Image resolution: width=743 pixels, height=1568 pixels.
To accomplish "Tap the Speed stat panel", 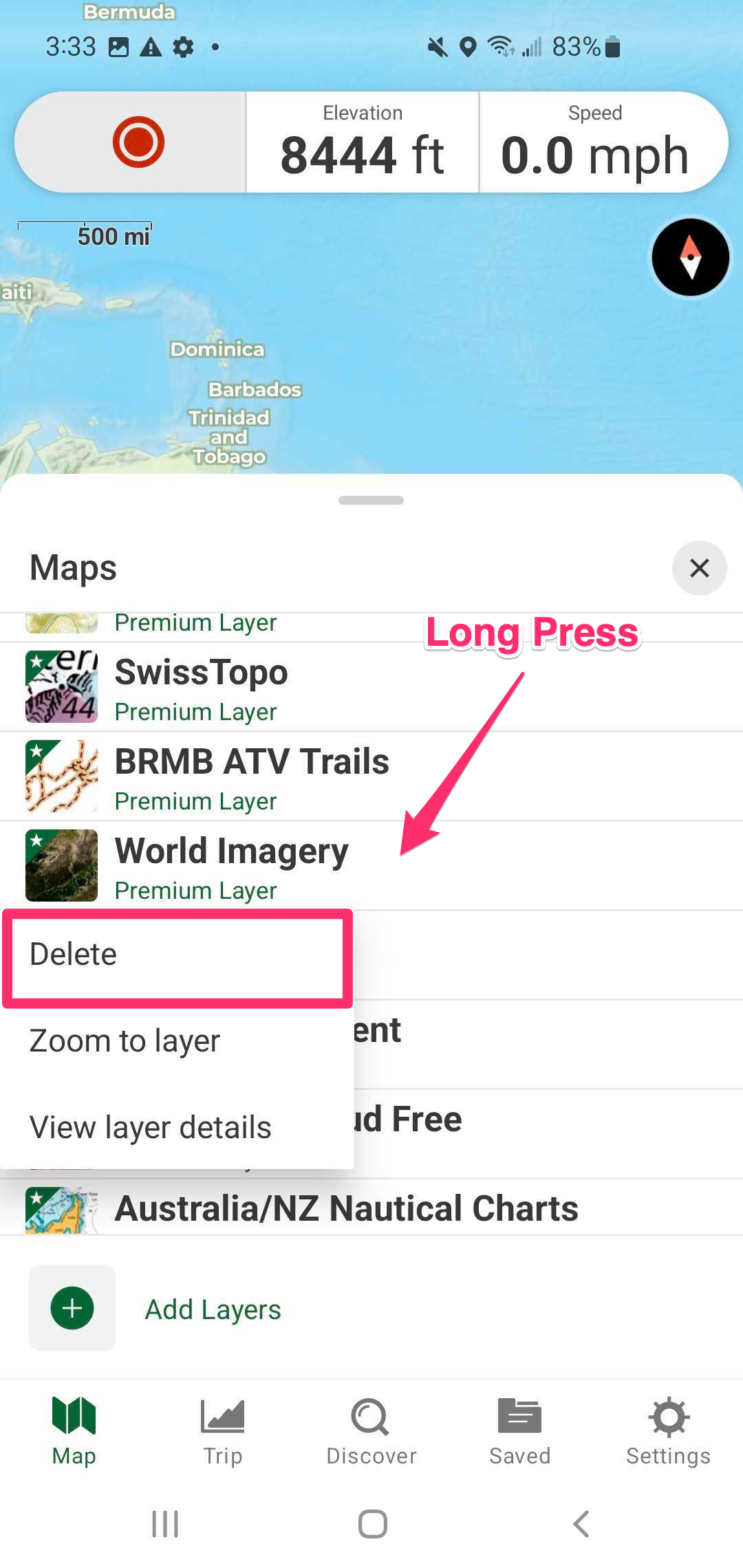I will 595,142.
